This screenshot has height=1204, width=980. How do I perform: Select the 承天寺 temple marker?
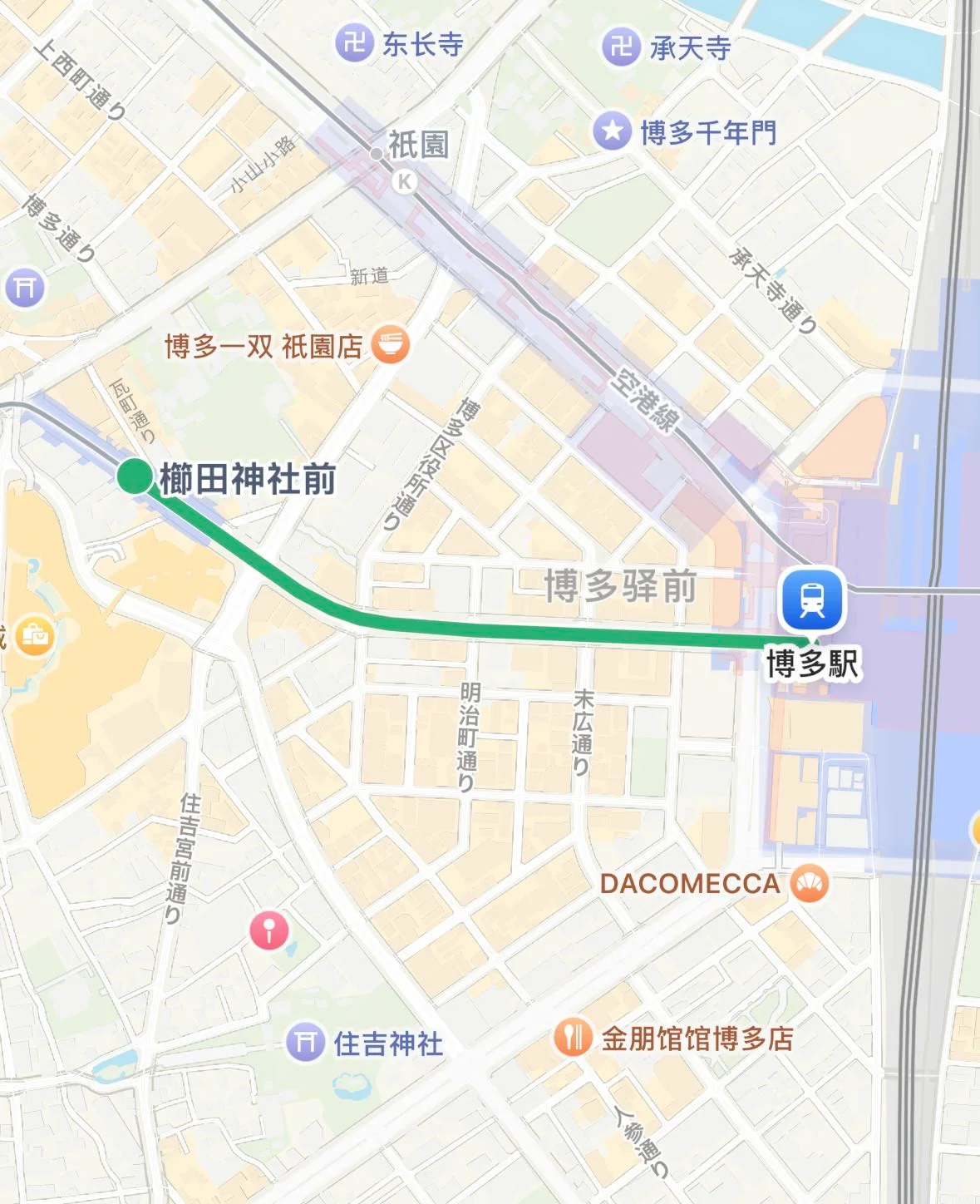[x=621, y=47]
